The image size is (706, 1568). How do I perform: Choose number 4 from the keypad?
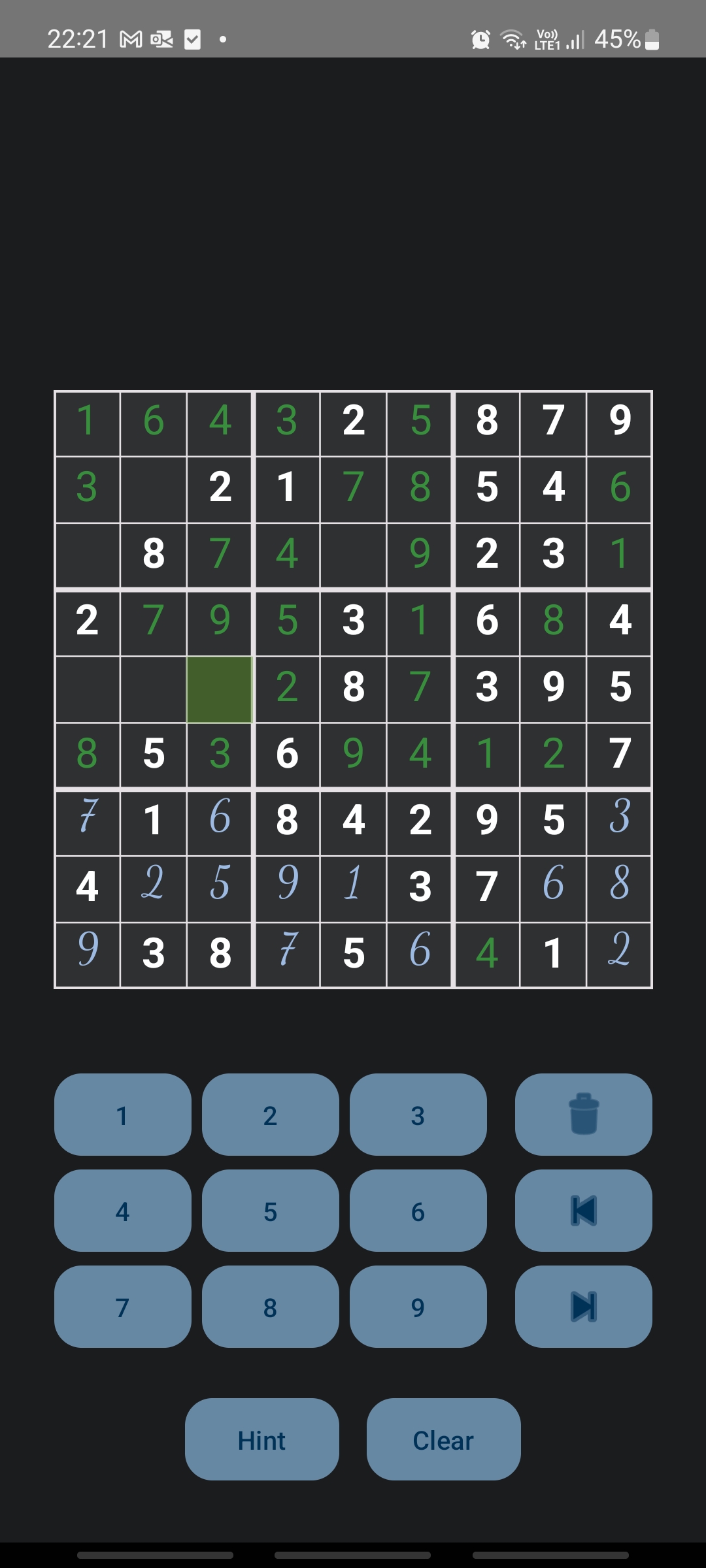pos(123,1211)
